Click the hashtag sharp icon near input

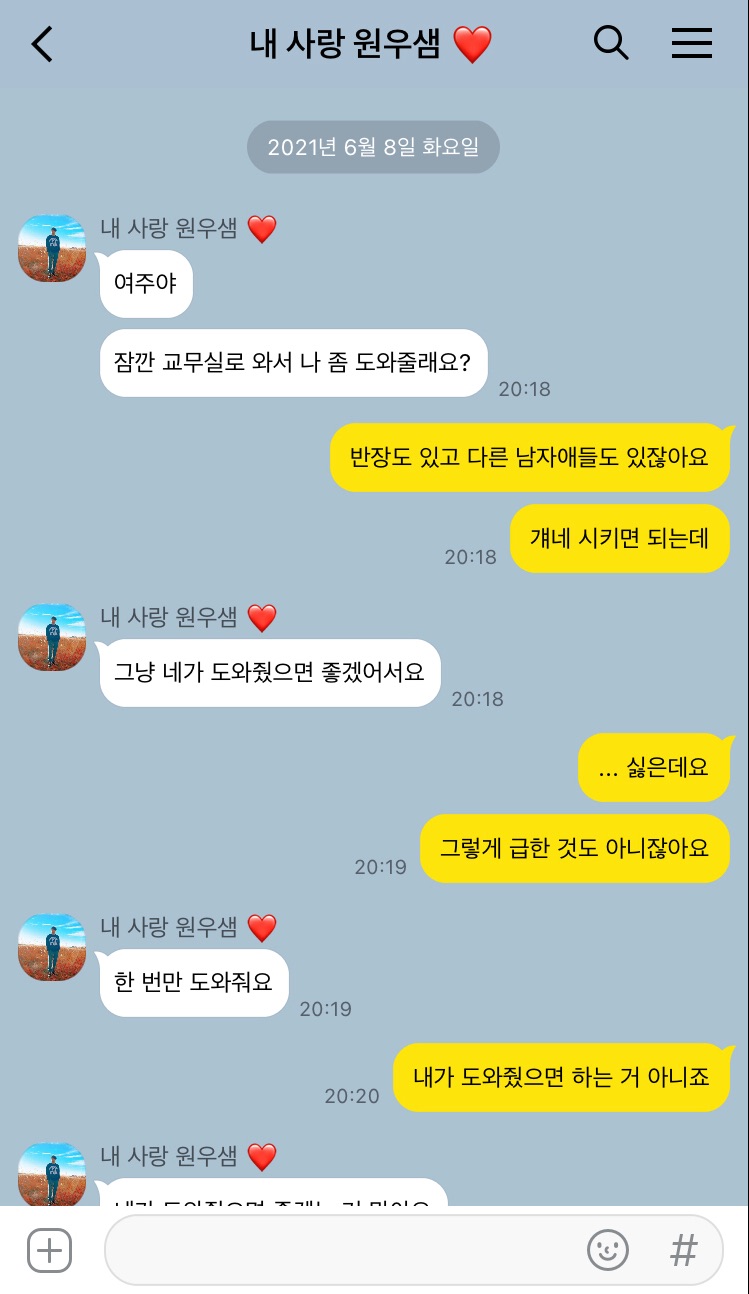[683, 1249]
